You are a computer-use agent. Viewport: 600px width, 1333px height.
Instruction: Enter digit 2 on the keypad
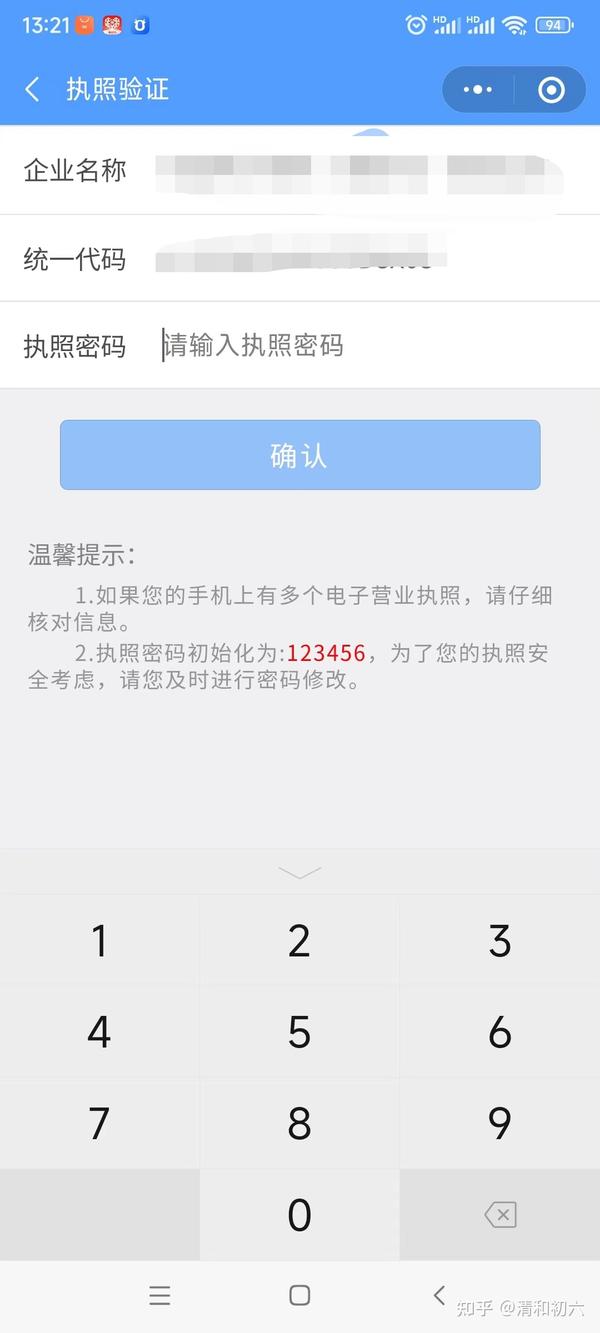[300, 941]
